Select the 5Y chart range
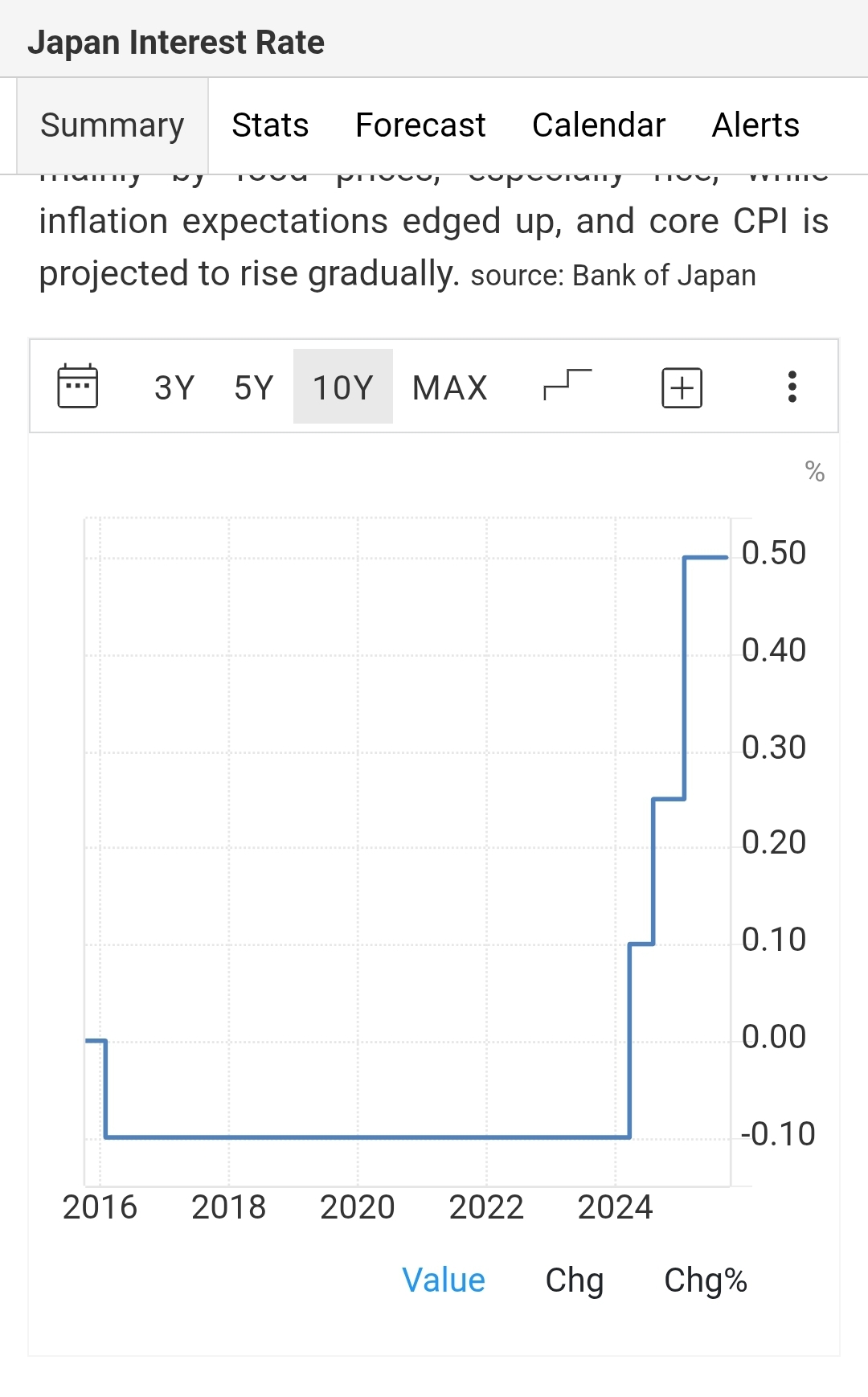Screen dimensions: 868x1397 254,388
